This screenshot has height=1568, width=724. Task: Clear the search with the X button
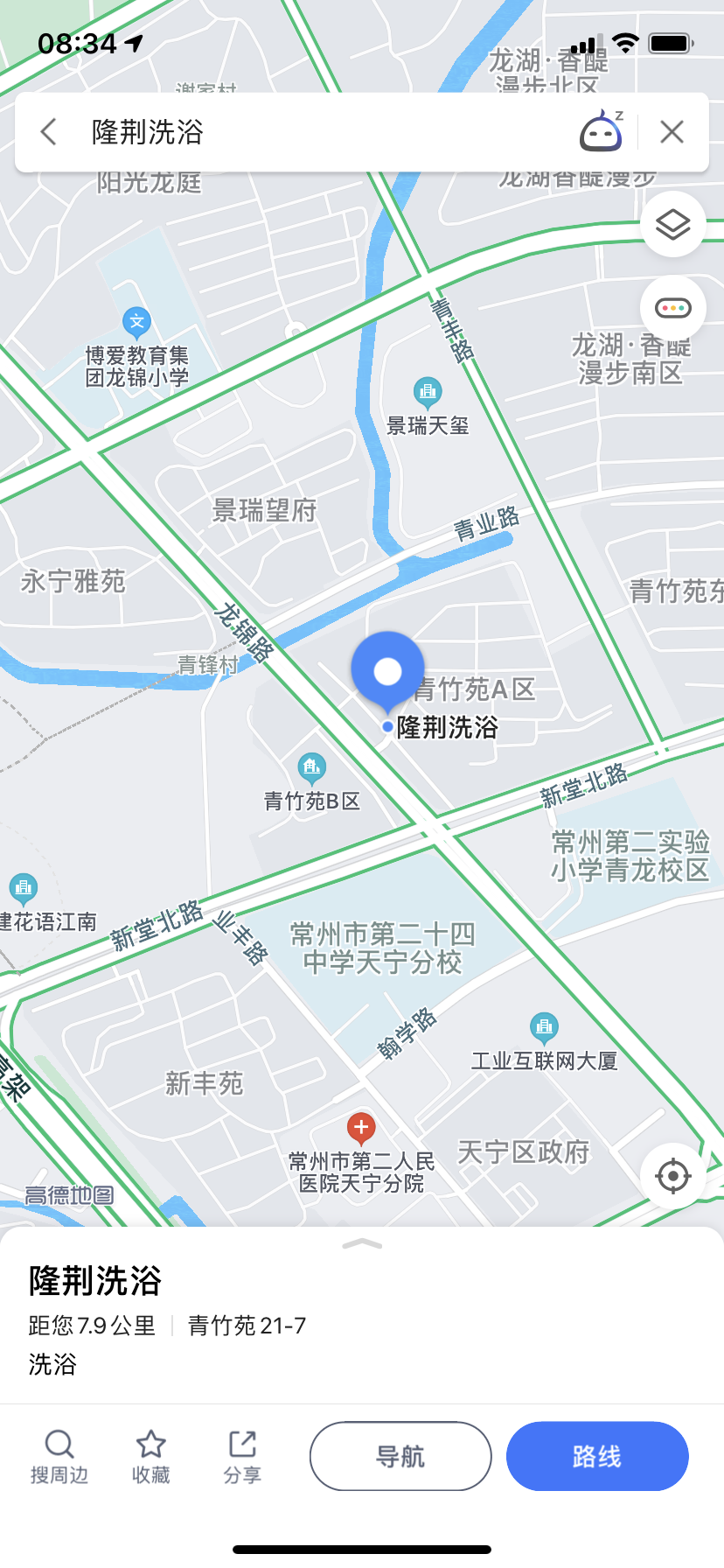[672, 132]
